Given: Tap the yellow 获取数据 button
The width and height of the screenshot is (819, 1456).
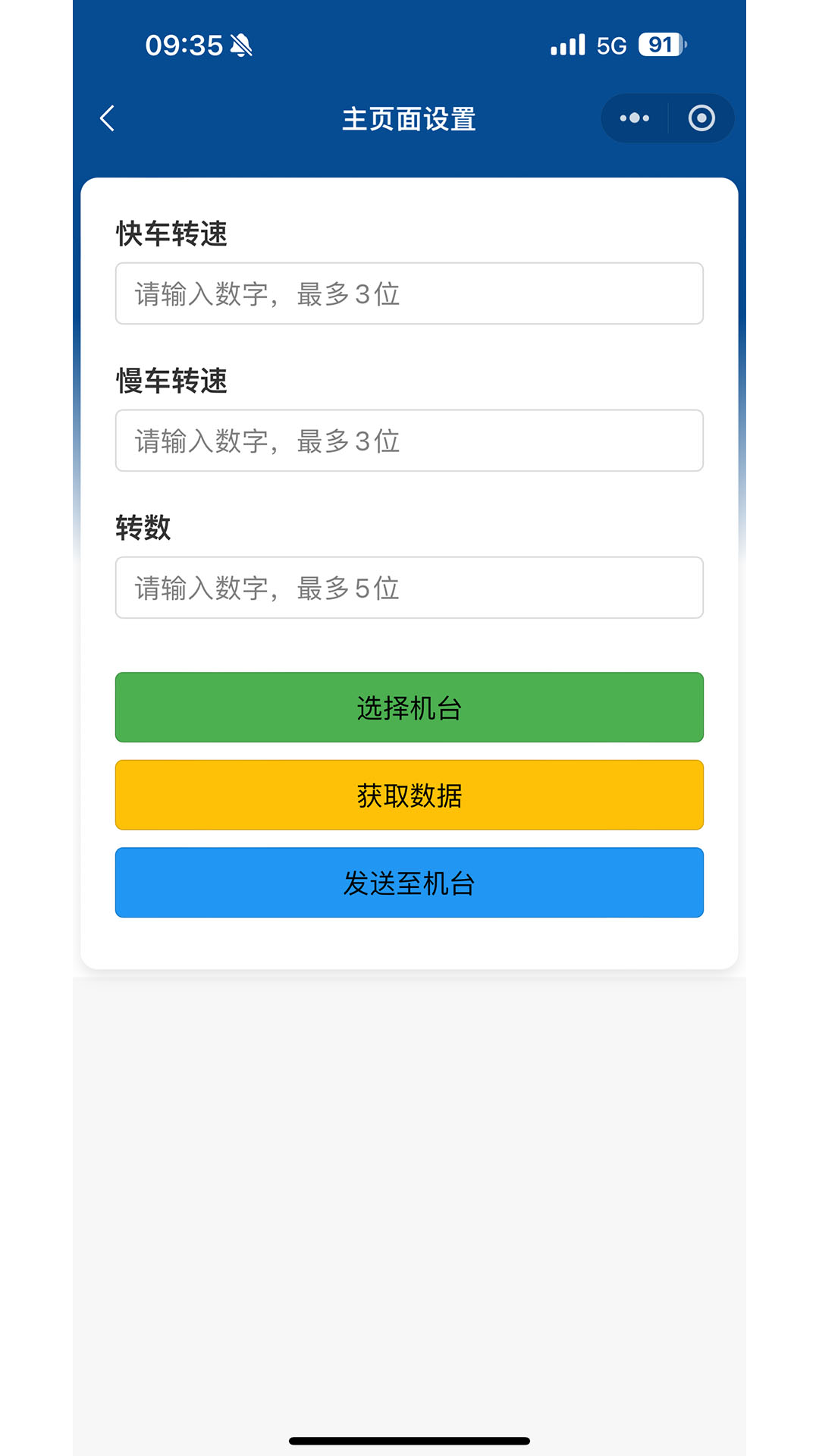Looking at the screenshot, I should [409, 795].
